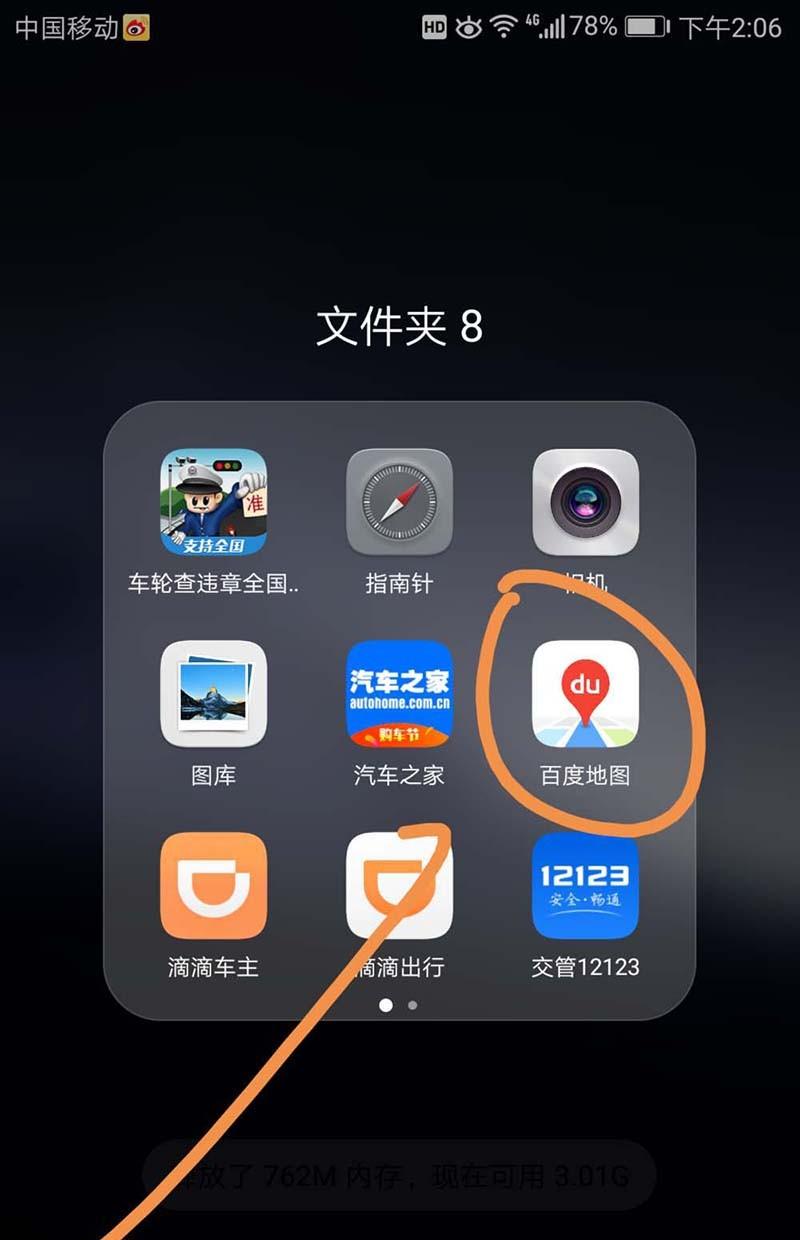Open the 指南针 Compass app
Screen dimensions: 800x1240
tap(400, 503)
